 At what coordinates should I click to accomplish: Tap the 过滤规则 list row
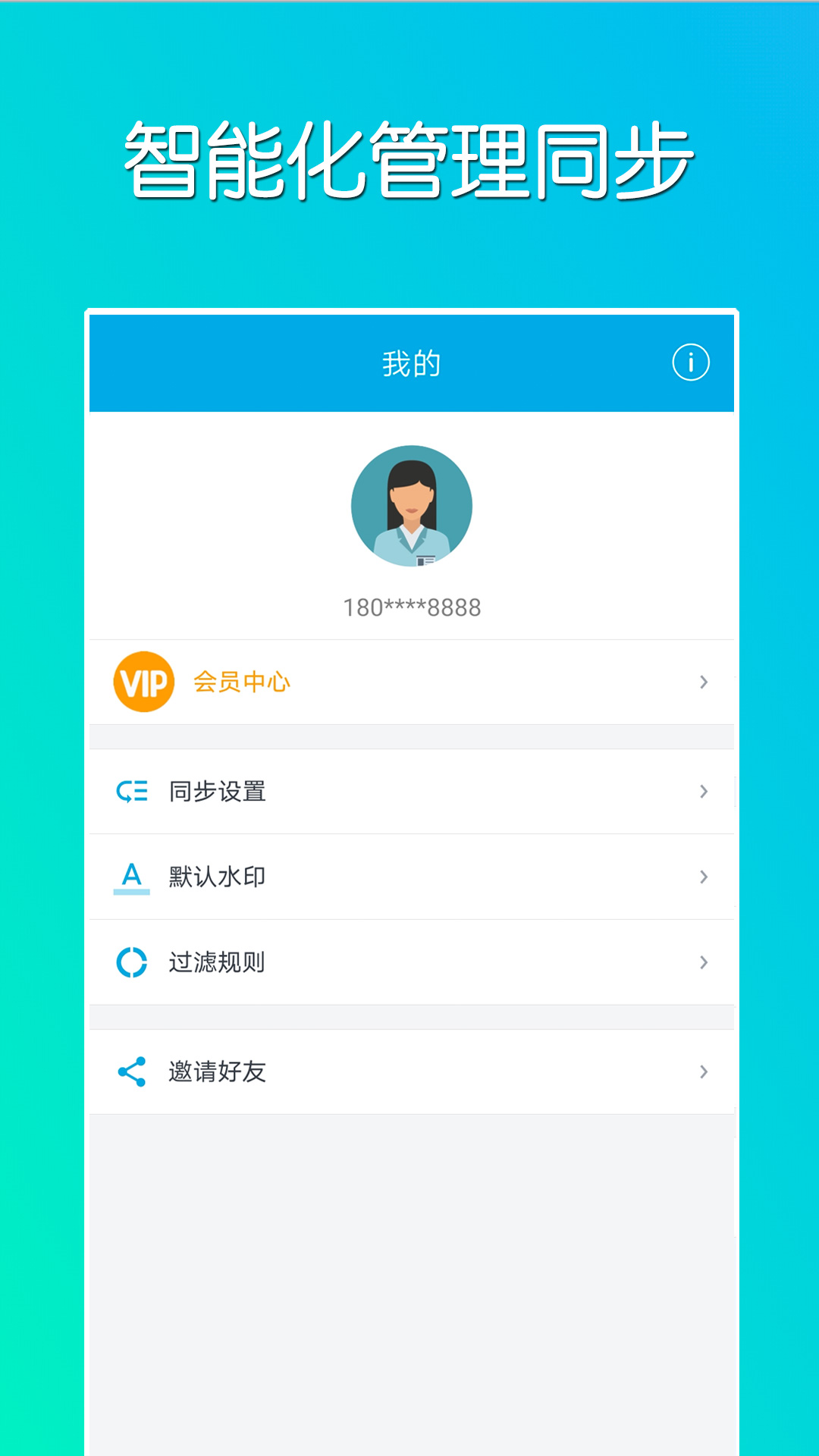217,962
